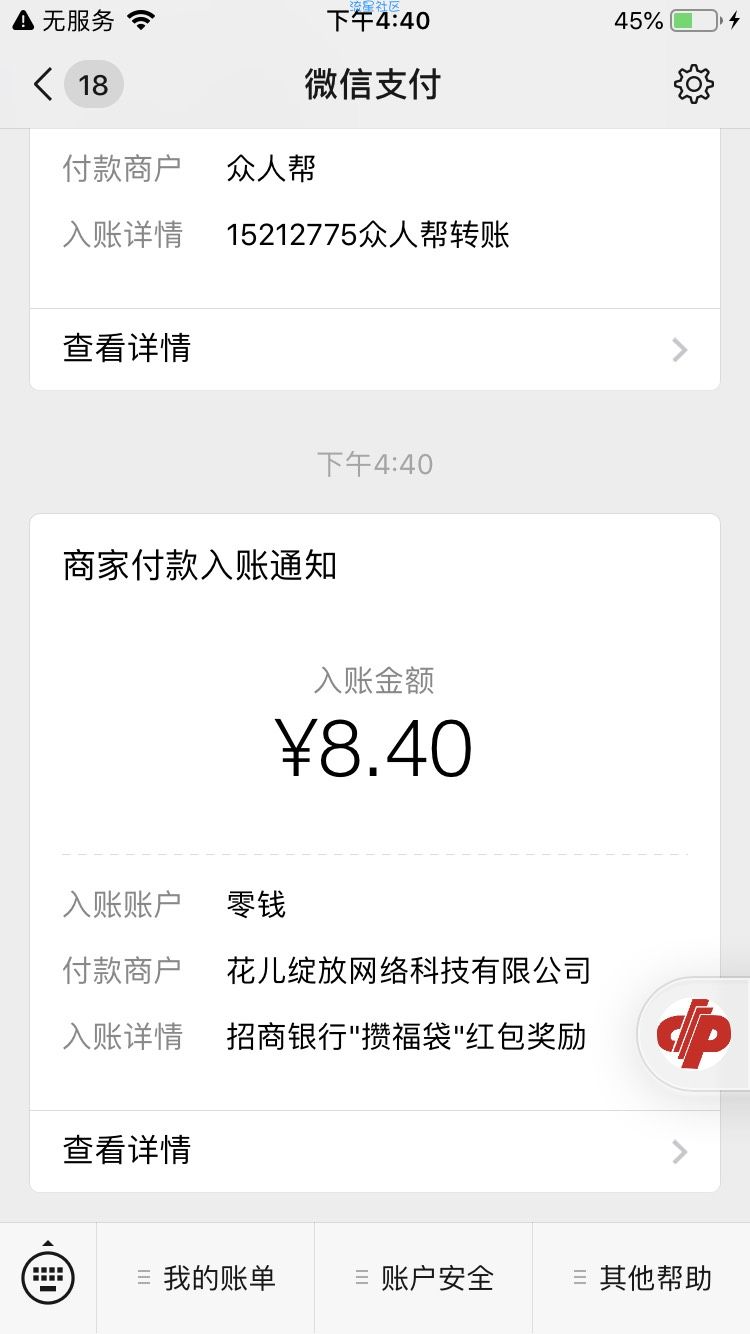Open WeChat Pay settings gear
The height and width of the screenshot is (1334, 750).
[693, 84]
